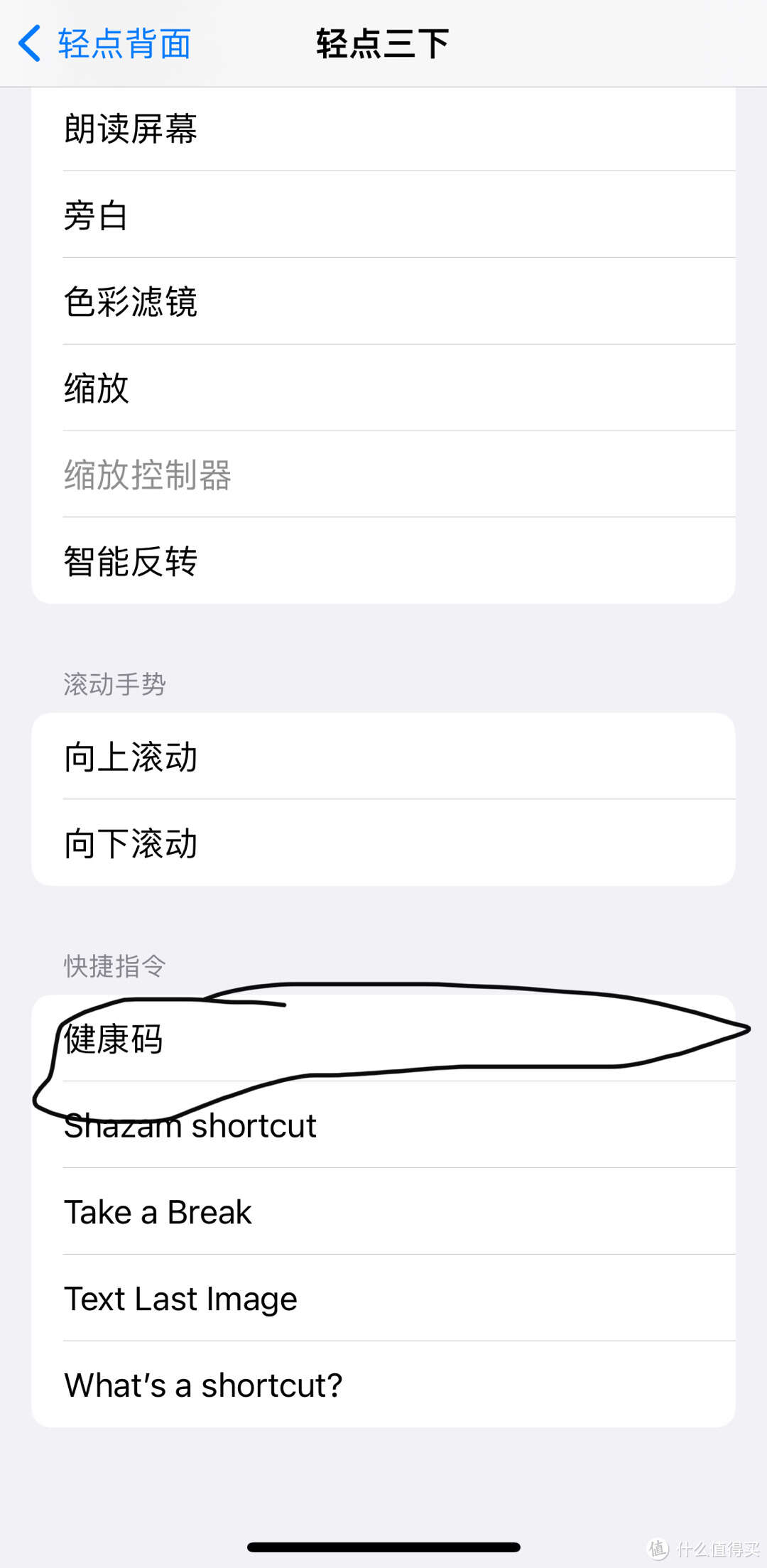Pick 向下滚动 gesture
Screen dimensions: 767x1568
coord(383,843)
